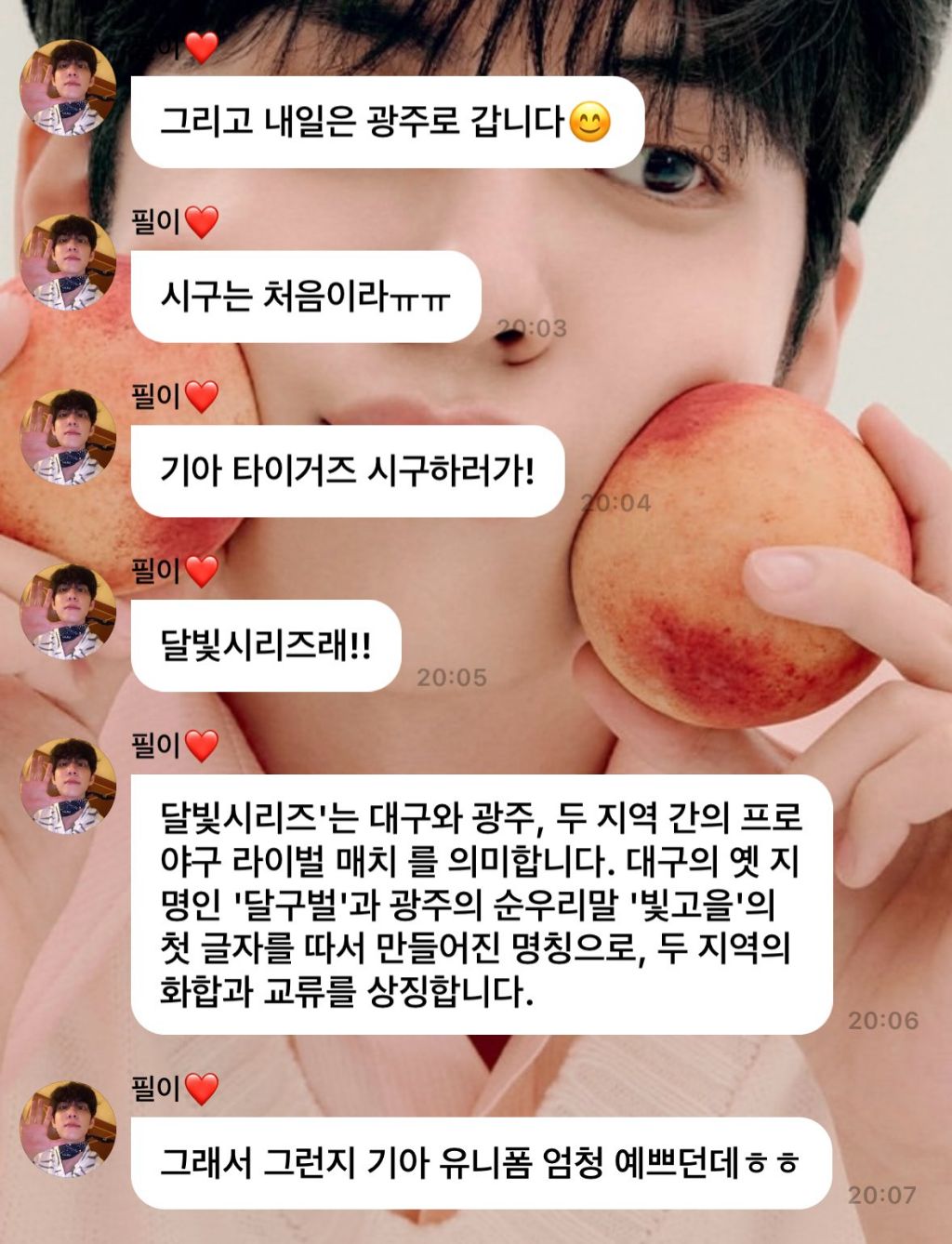952x1244 pixels.
Task: Tap the avatar by the 달빛시리즈 explanation message
Action: coord(68,786)
